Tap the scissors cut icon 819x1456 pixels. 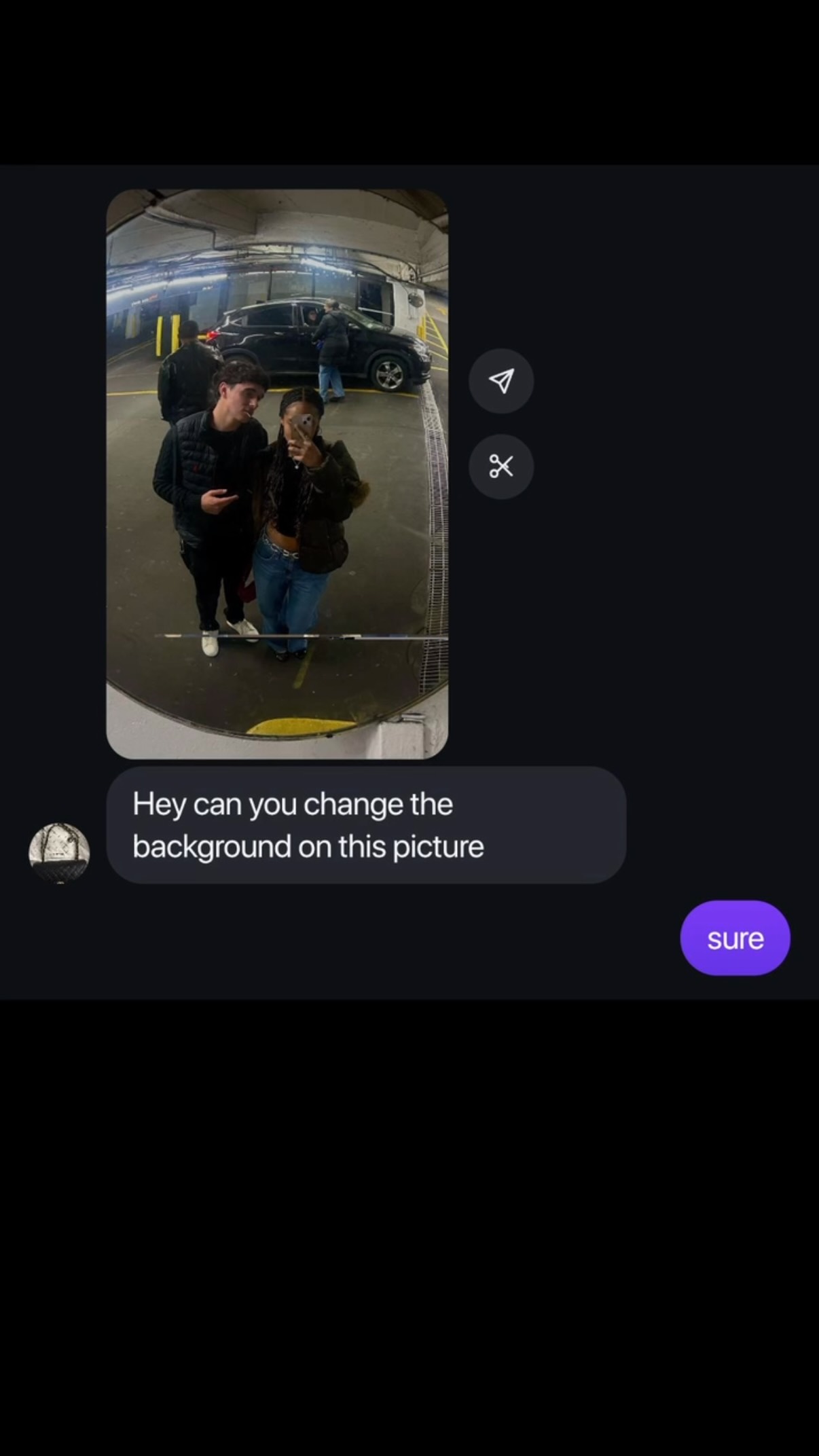[501, 467]
